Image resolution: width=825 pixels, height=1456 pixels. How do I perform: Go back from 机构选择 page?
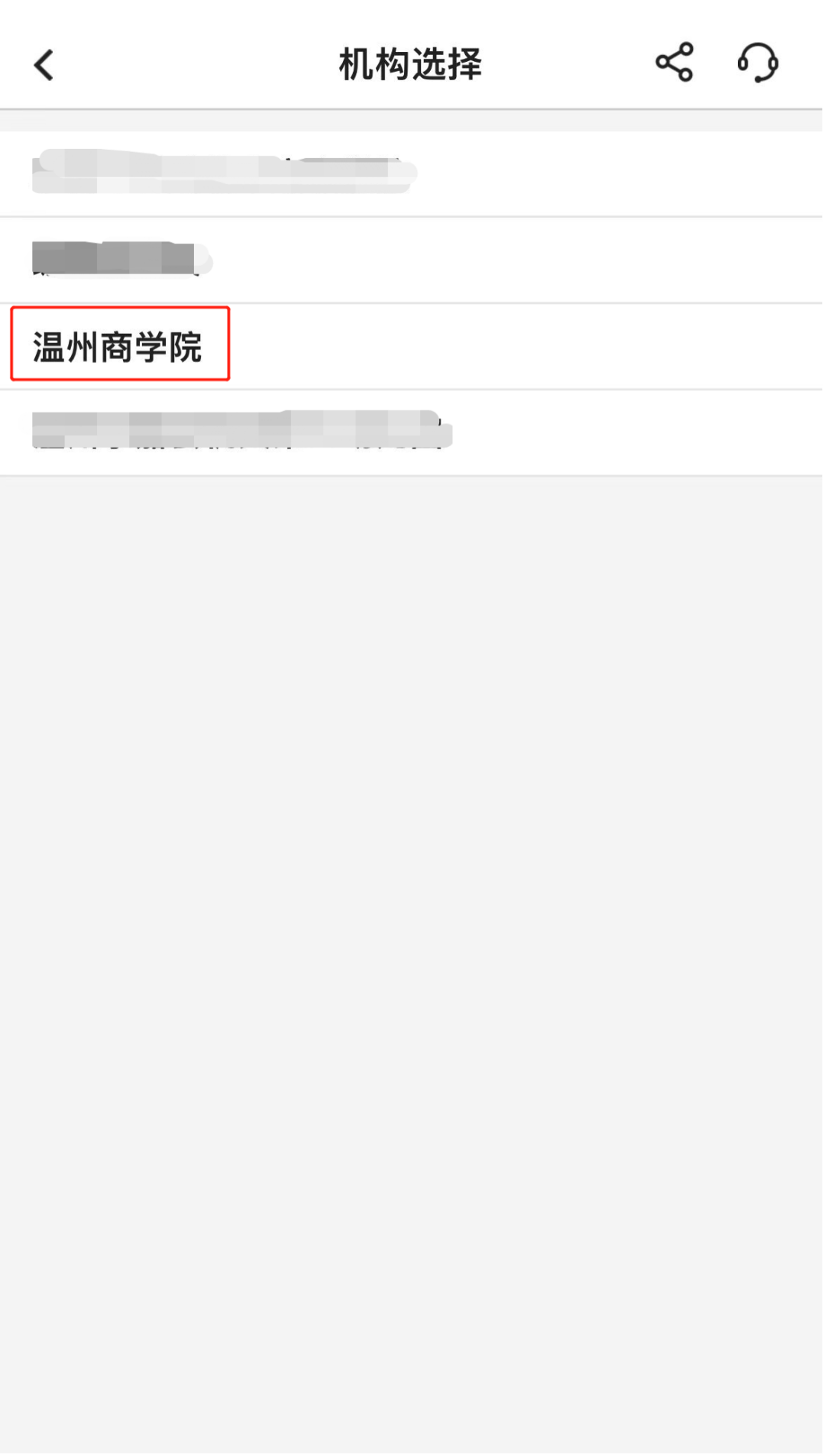[x=44, y=65]
